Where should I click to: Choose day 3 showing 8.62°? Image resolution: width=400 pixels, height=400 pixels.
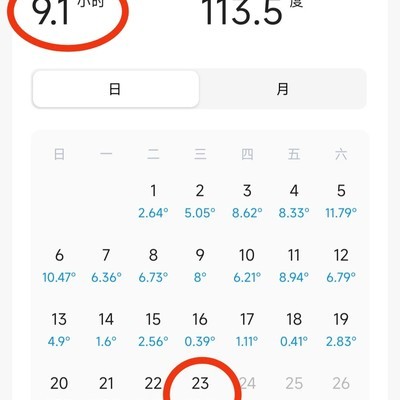[247, 201]
